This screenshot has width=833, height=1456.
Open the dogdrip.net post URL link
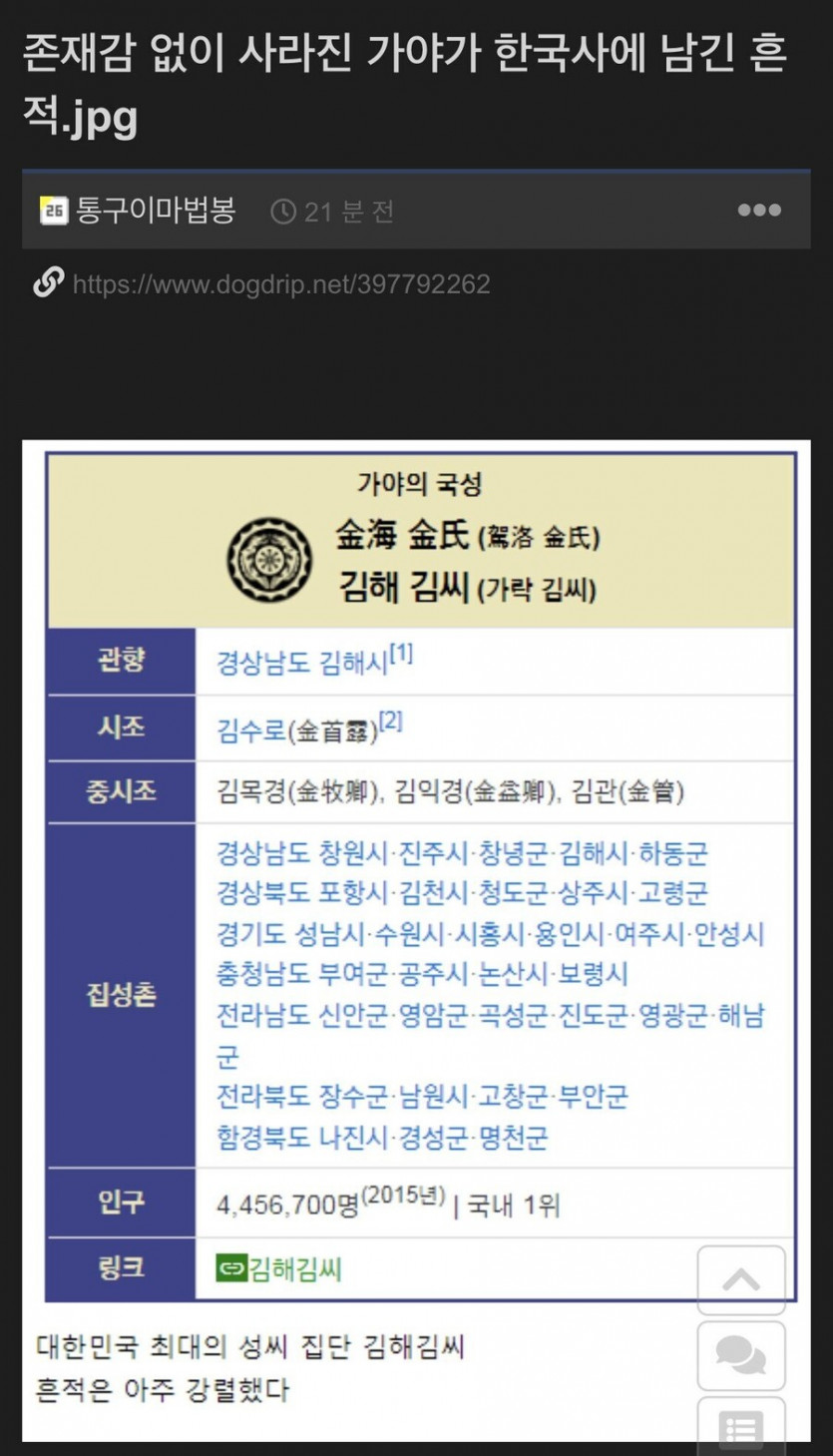[x=280, y=284]
